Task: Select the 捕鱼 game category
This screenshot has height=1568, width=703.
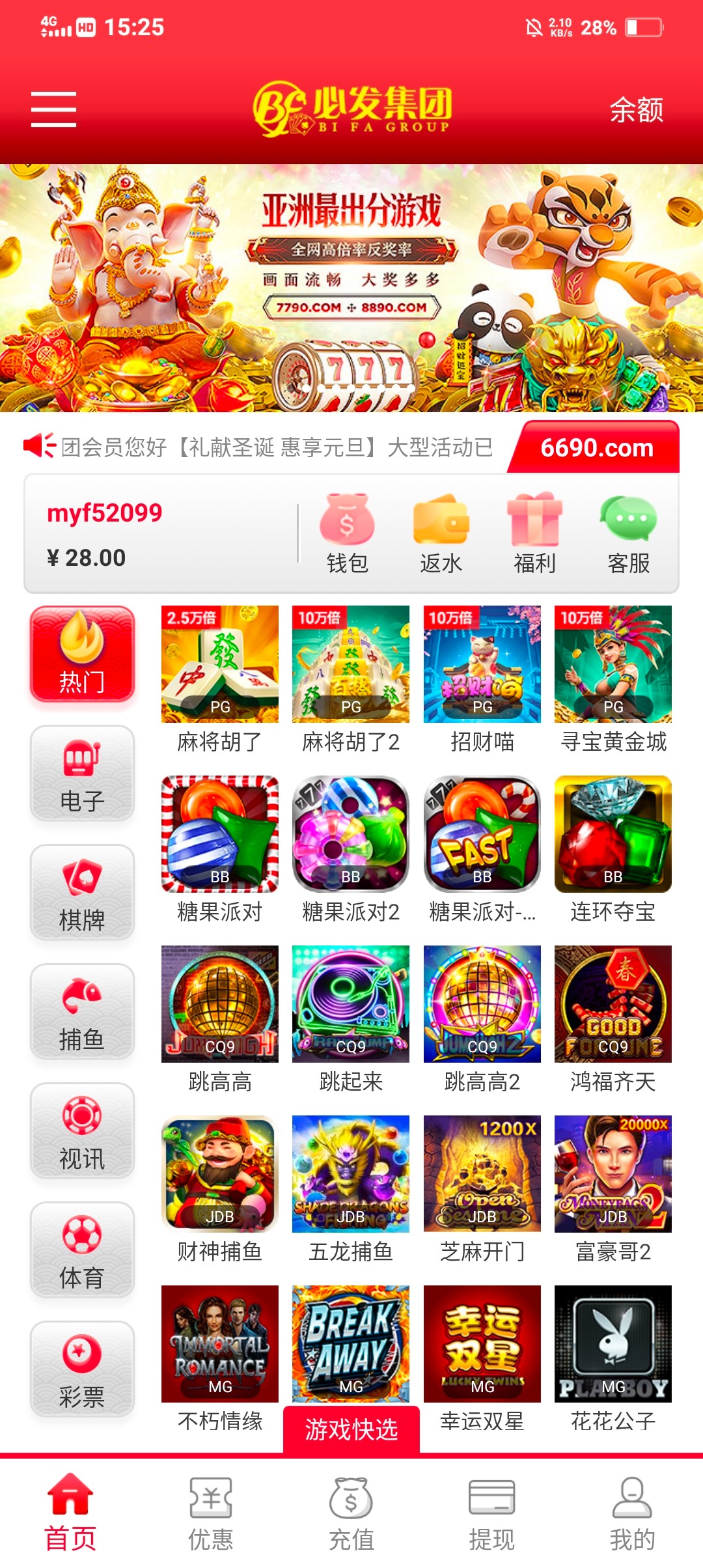Action: tap(82, 1012)
